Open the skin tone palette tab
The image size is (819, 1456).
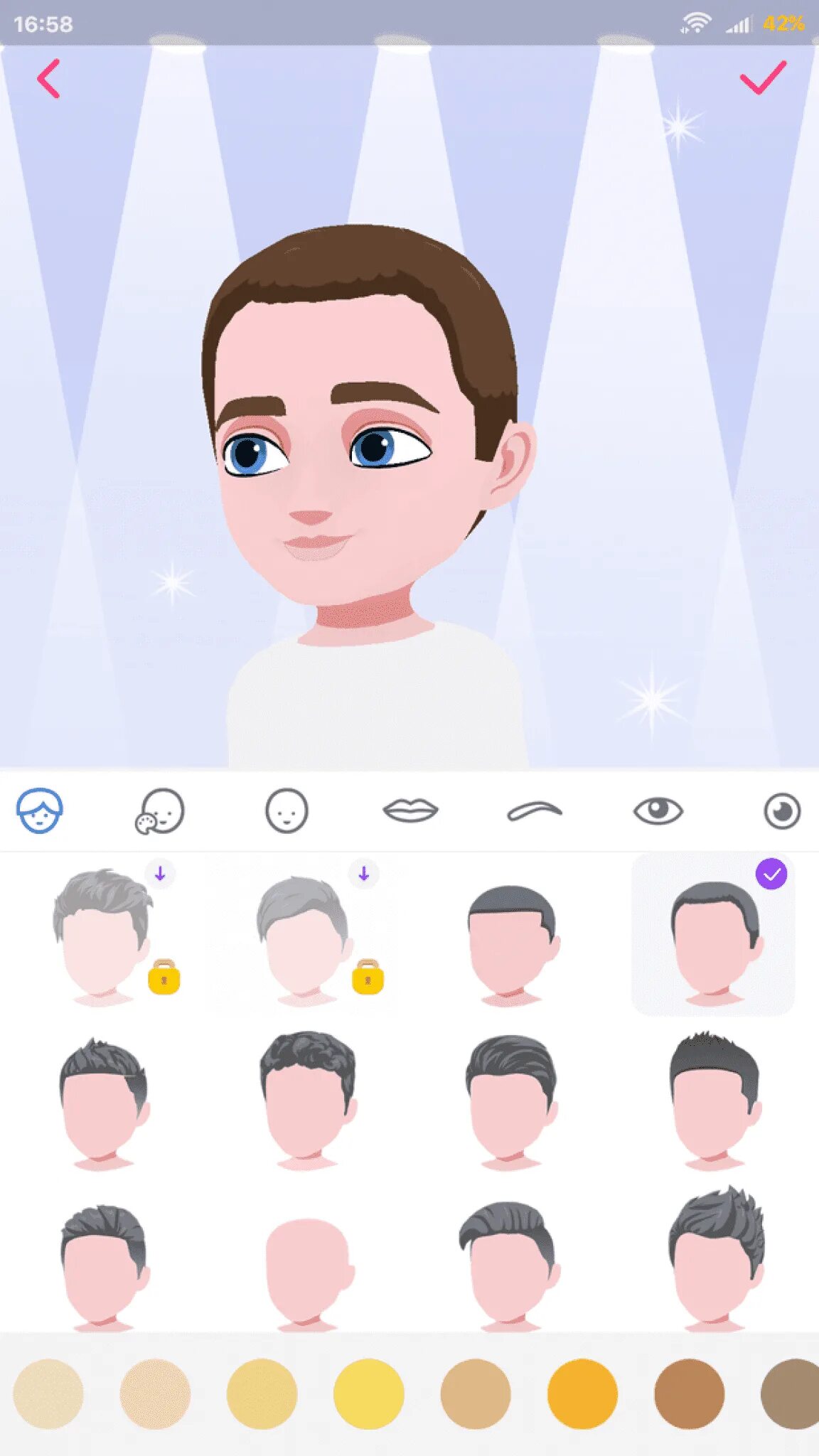[160, 811]
